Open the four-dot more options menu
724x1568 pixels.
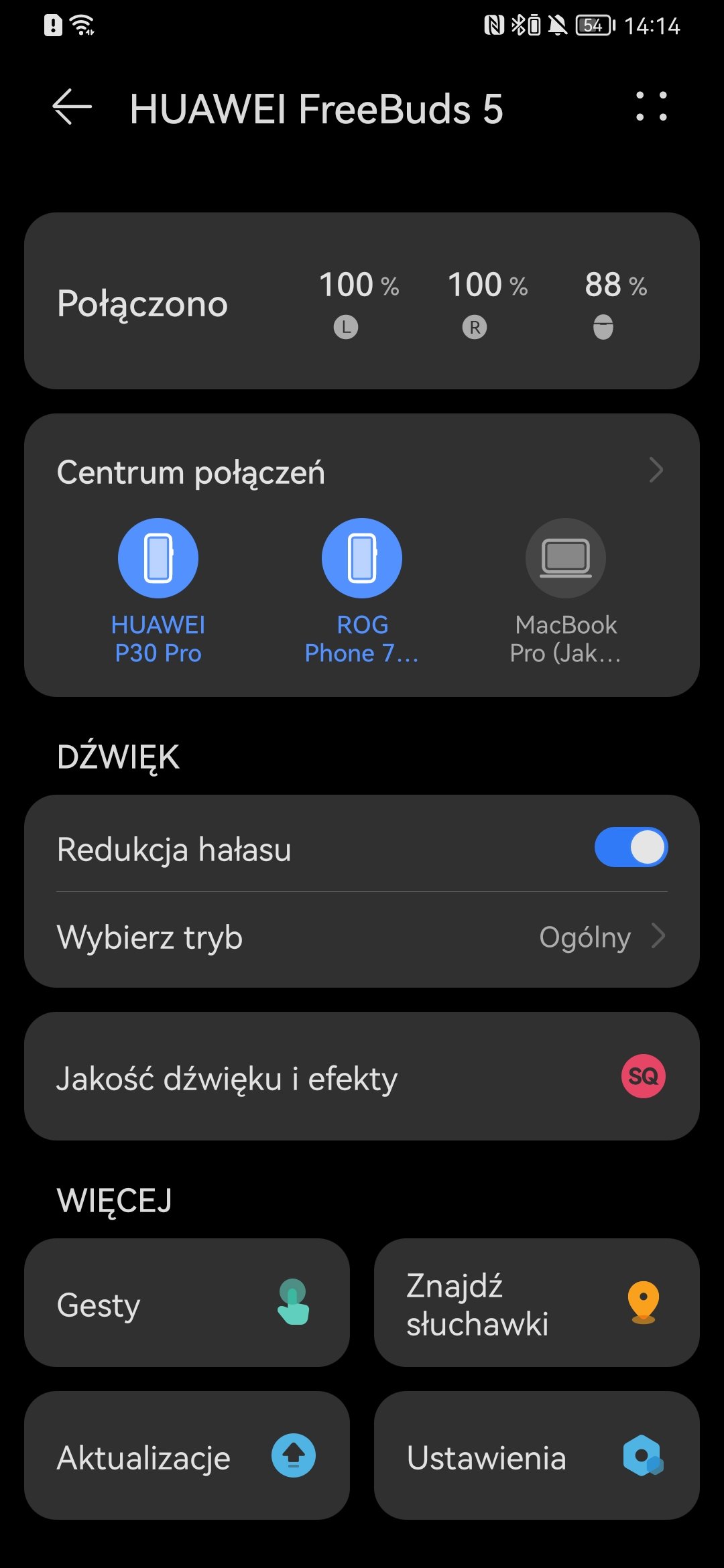(652, 107)
